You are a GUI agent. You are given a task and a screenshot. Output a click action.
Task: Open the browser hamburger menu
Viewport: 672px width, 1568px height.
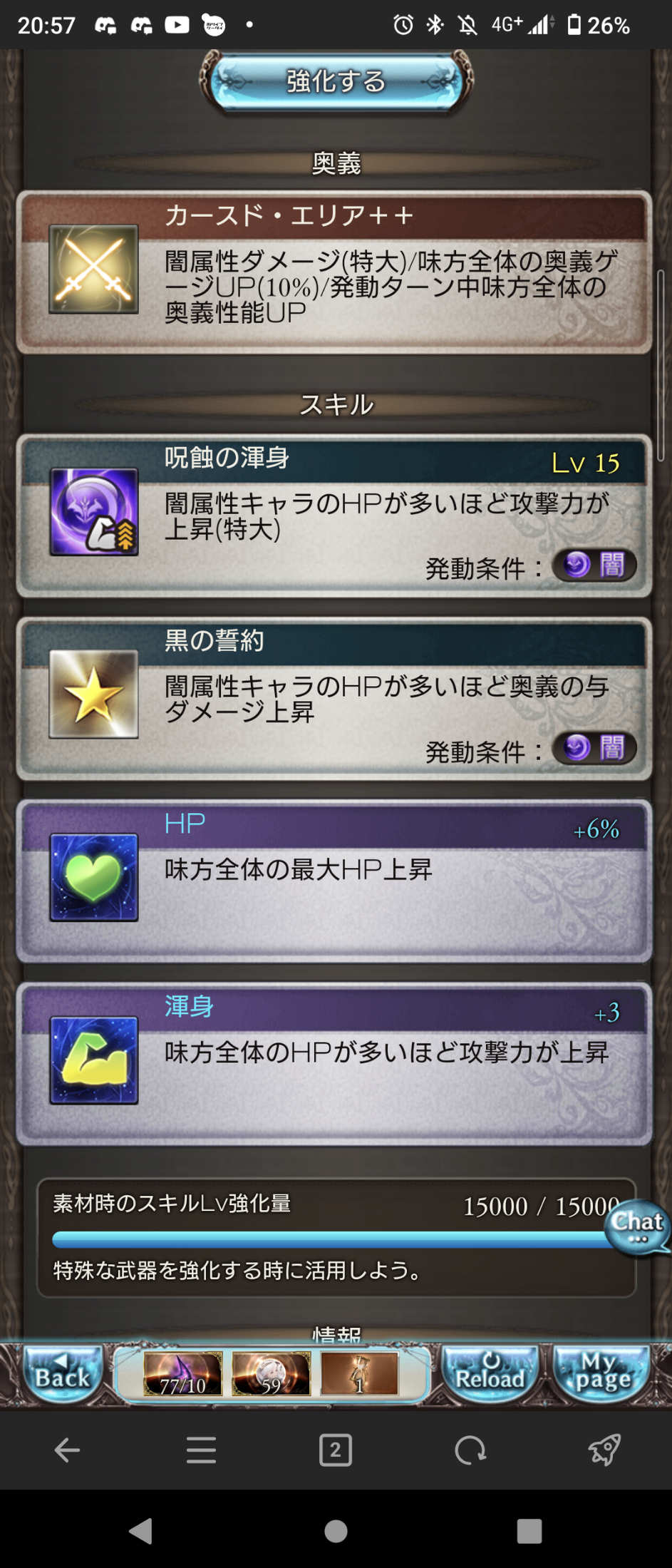click(x=201, y=1450)
